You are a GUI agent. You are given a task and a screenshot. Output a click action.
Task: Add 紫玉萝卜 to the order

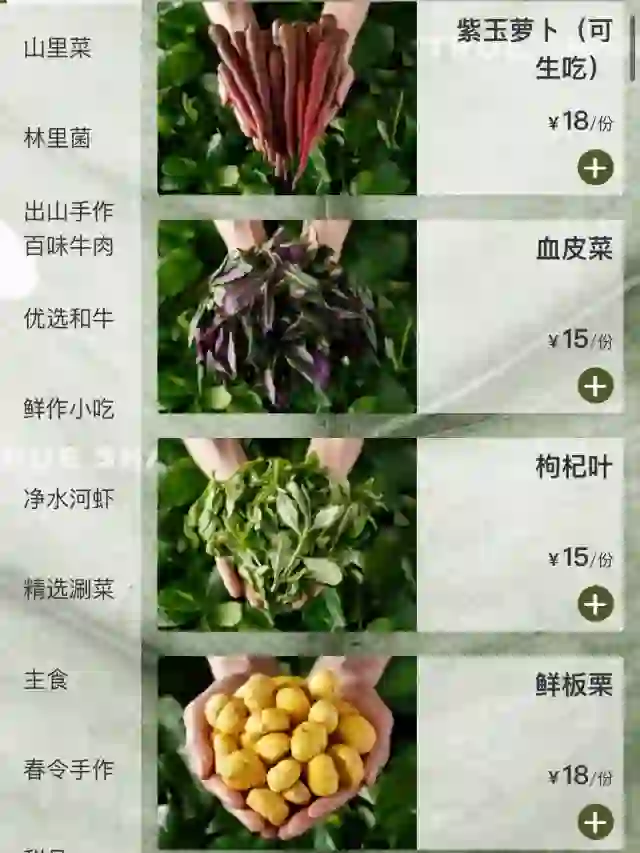[595, 168]
